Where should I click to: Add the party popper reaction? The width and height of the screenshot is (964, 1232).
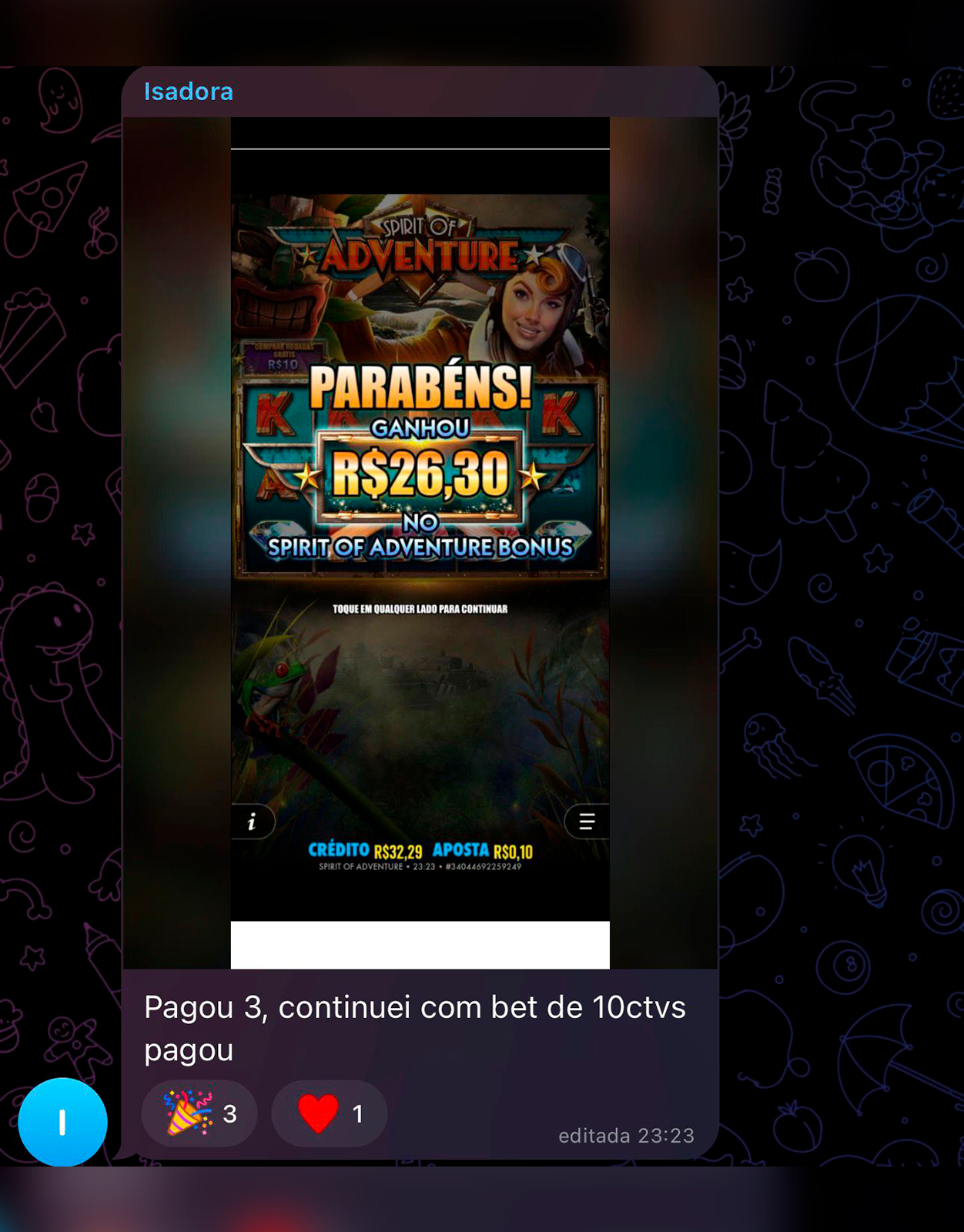(199, 1113)
